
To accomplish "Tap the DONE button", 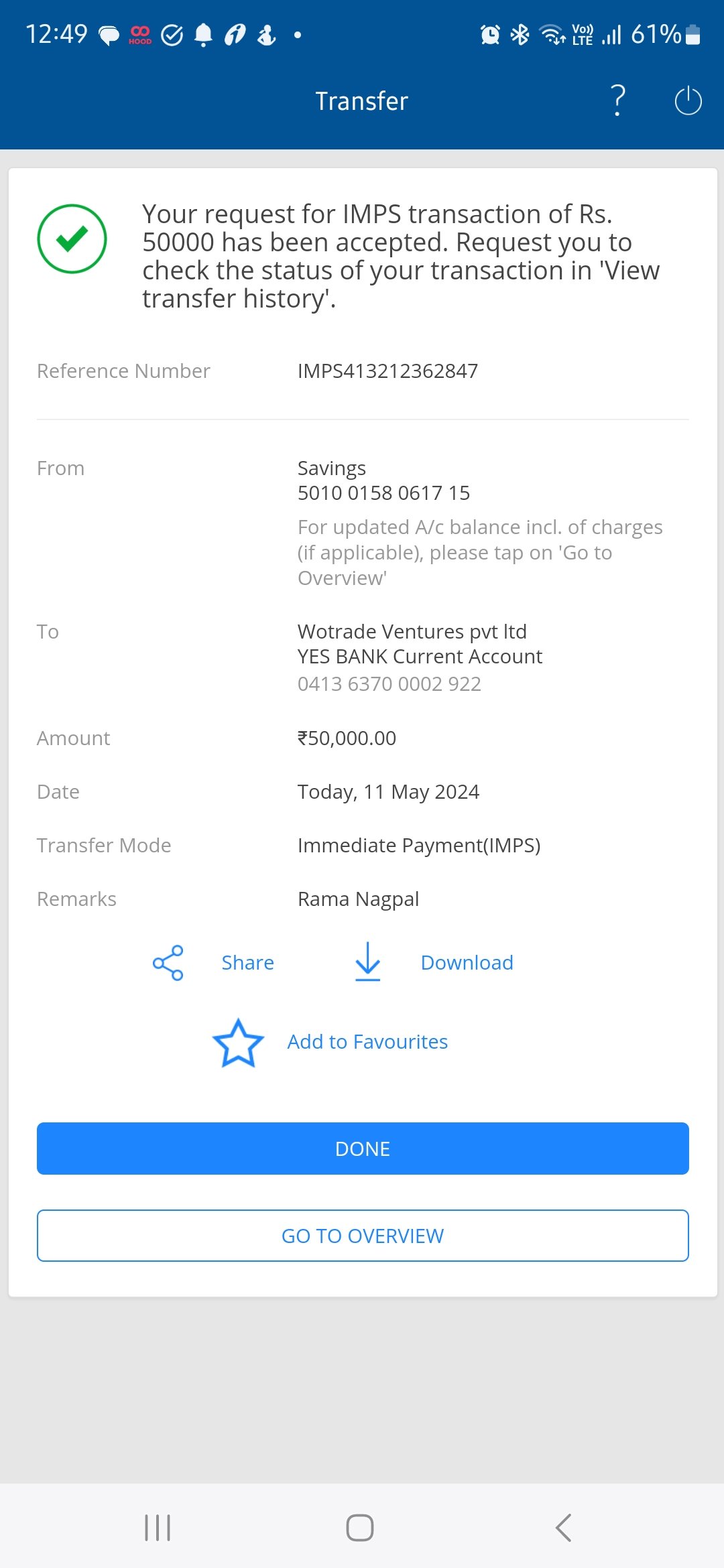I will point(363,1149).
